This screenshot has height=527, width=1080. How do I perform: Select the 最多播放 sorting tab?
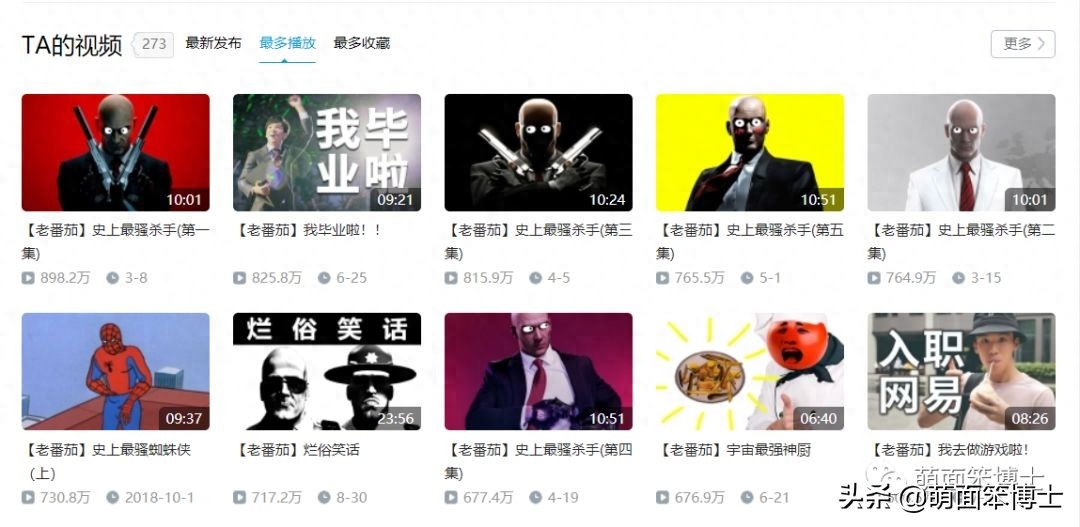[x=287, y=43]
